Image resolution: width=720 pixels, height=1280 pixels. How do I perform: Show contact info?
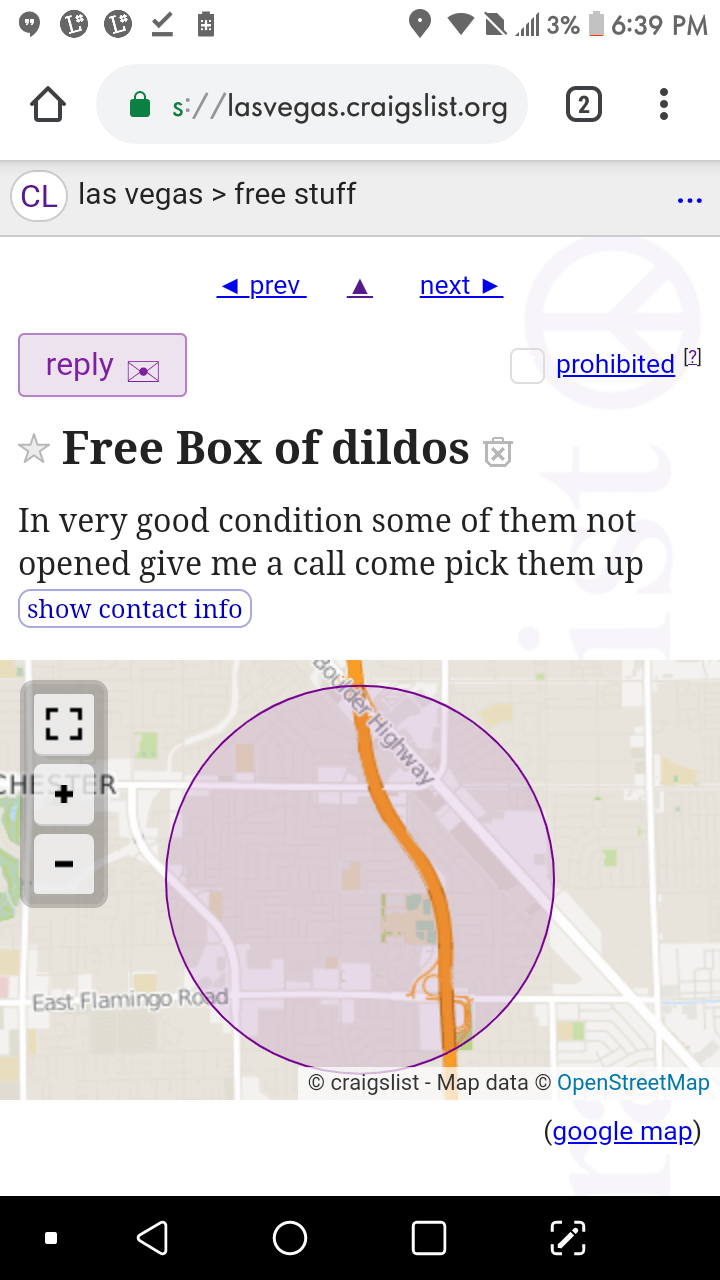[135, 609]
